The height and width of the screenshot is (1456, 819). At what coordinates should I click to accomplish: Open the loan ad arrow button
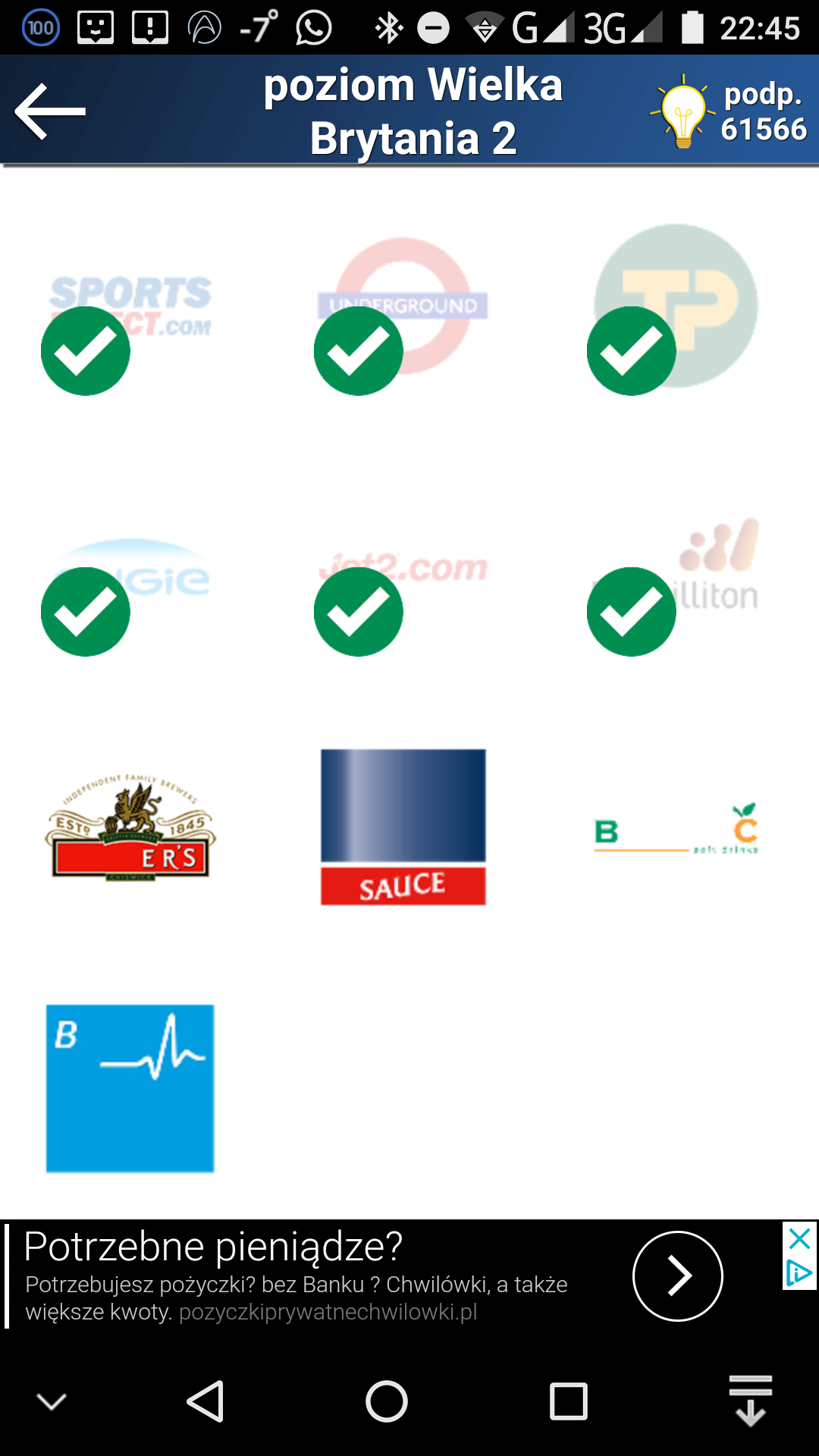677,1276
